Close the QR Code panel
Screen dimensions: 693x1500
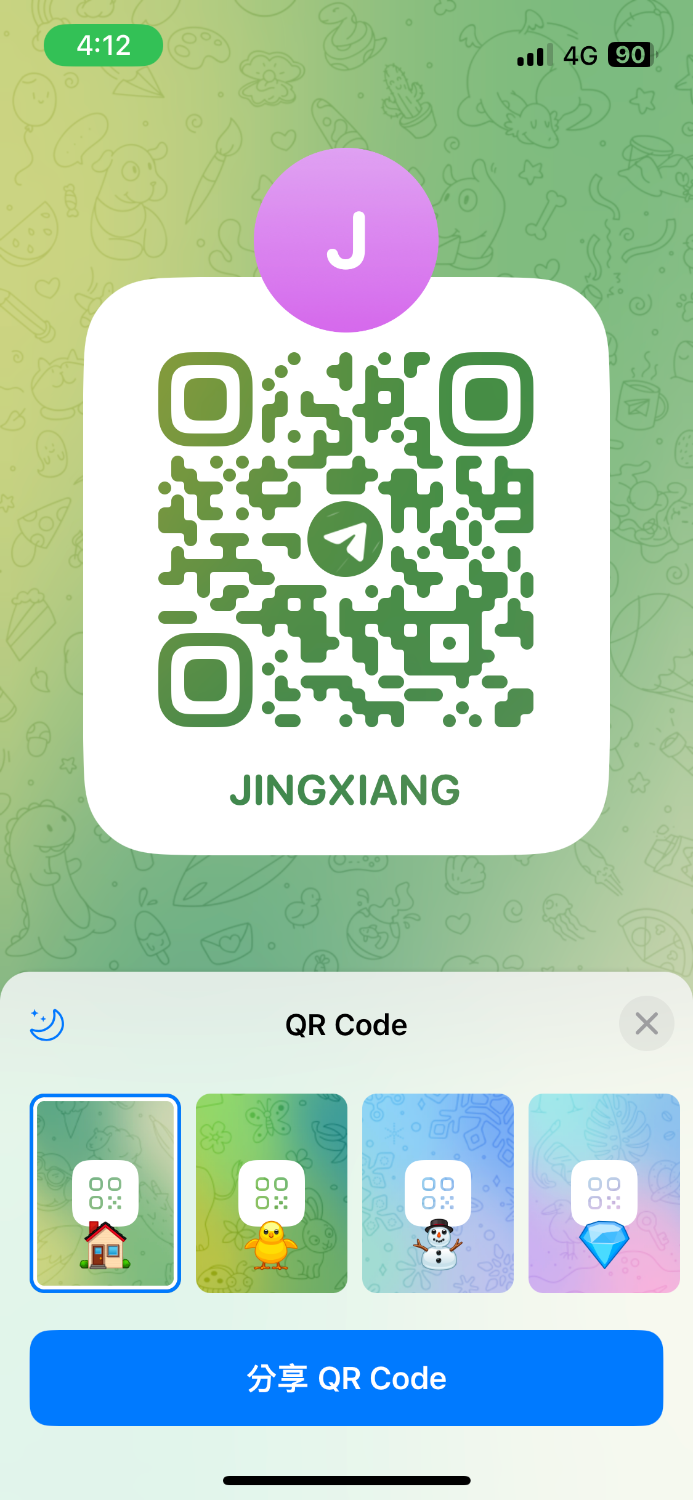point(646,1024)
